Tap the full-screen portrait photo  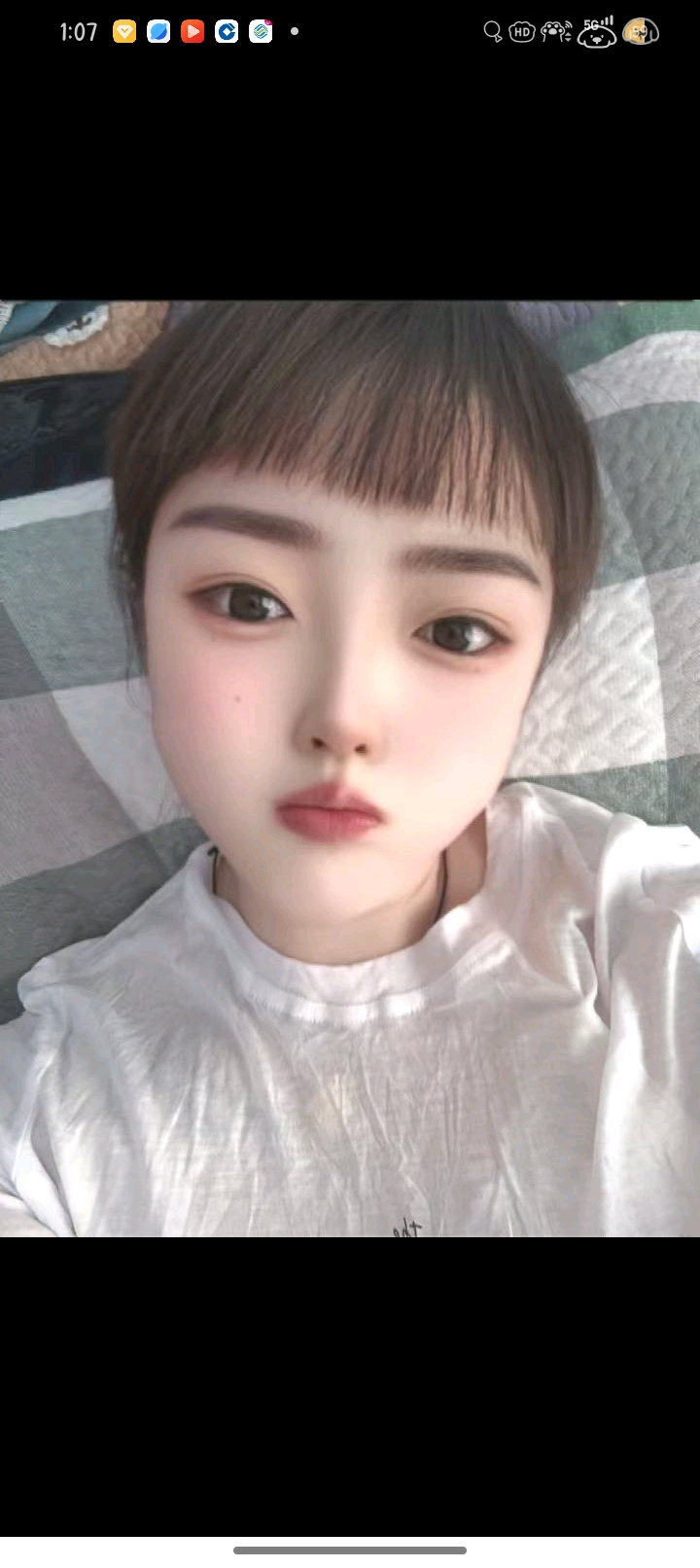coord(350,768)
